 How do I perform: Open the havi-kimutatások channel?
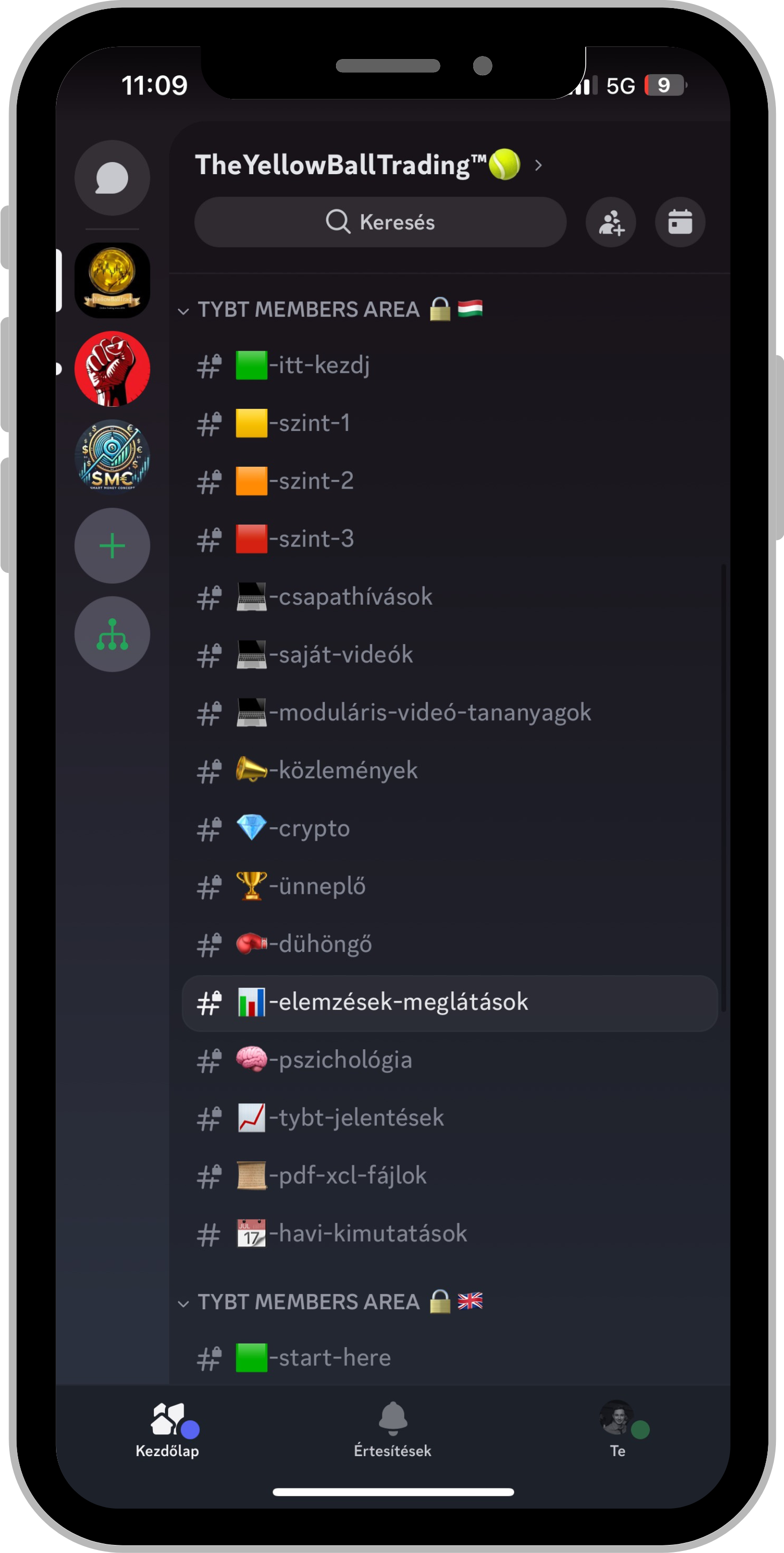[x=368, y=1234]
